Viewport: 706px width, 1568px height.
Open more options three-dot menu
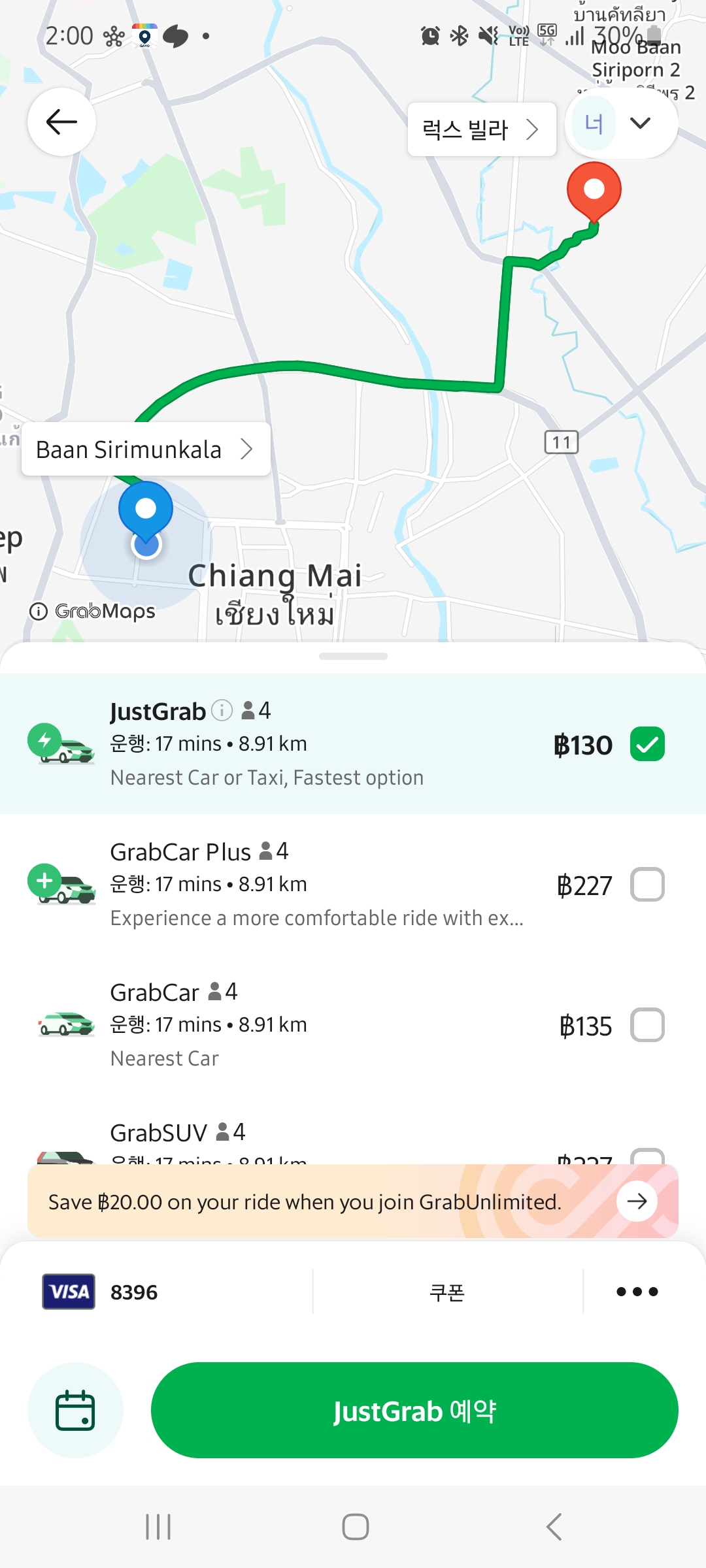click(x=637, y=1292)
